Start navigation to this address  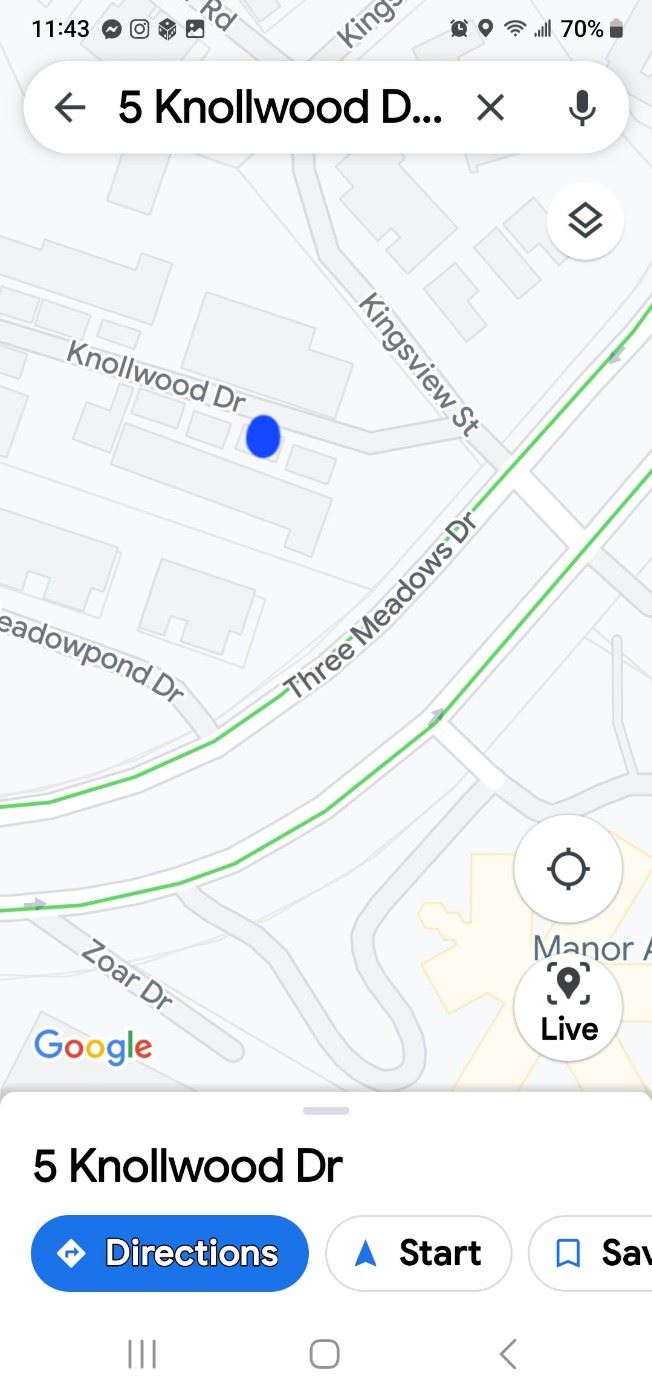[x=419, y=1252]
